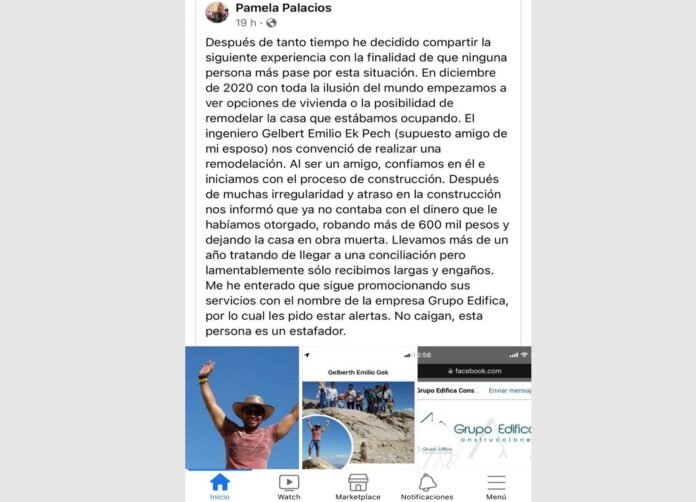Open the photo of the man waving

click(x=242, y=408)
